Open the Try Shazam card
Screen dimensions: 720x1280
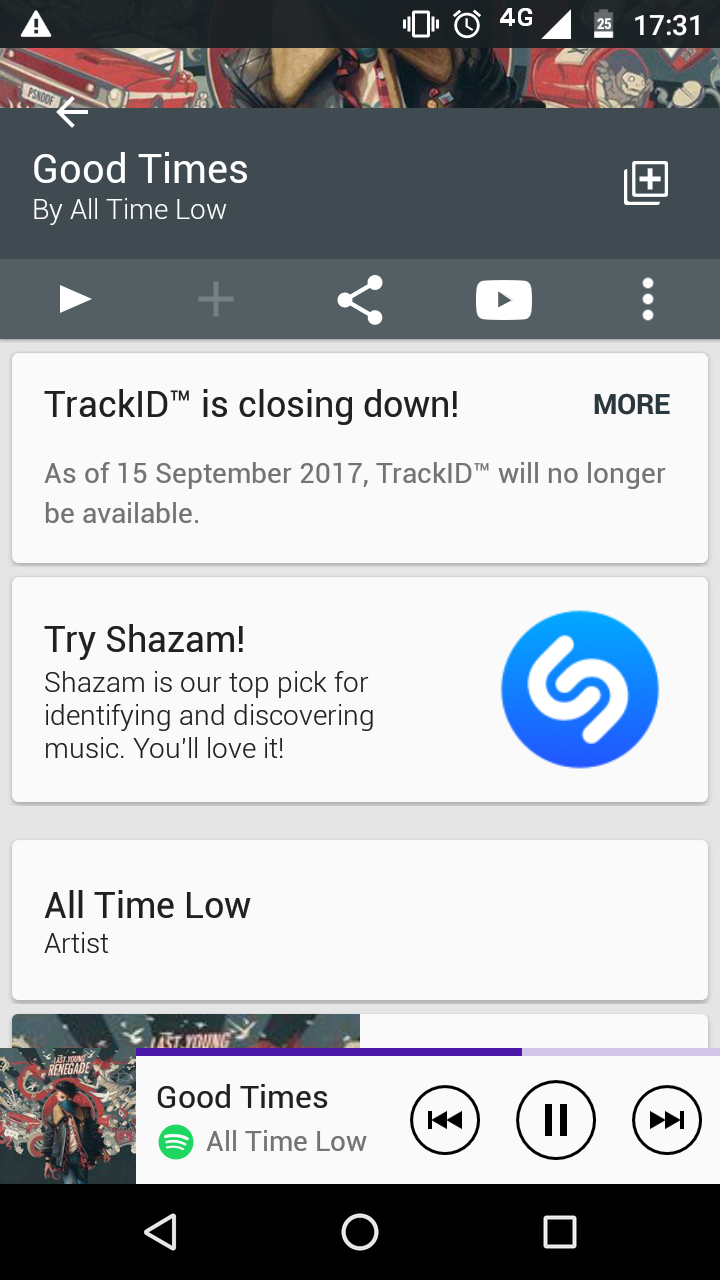point(360,689)
